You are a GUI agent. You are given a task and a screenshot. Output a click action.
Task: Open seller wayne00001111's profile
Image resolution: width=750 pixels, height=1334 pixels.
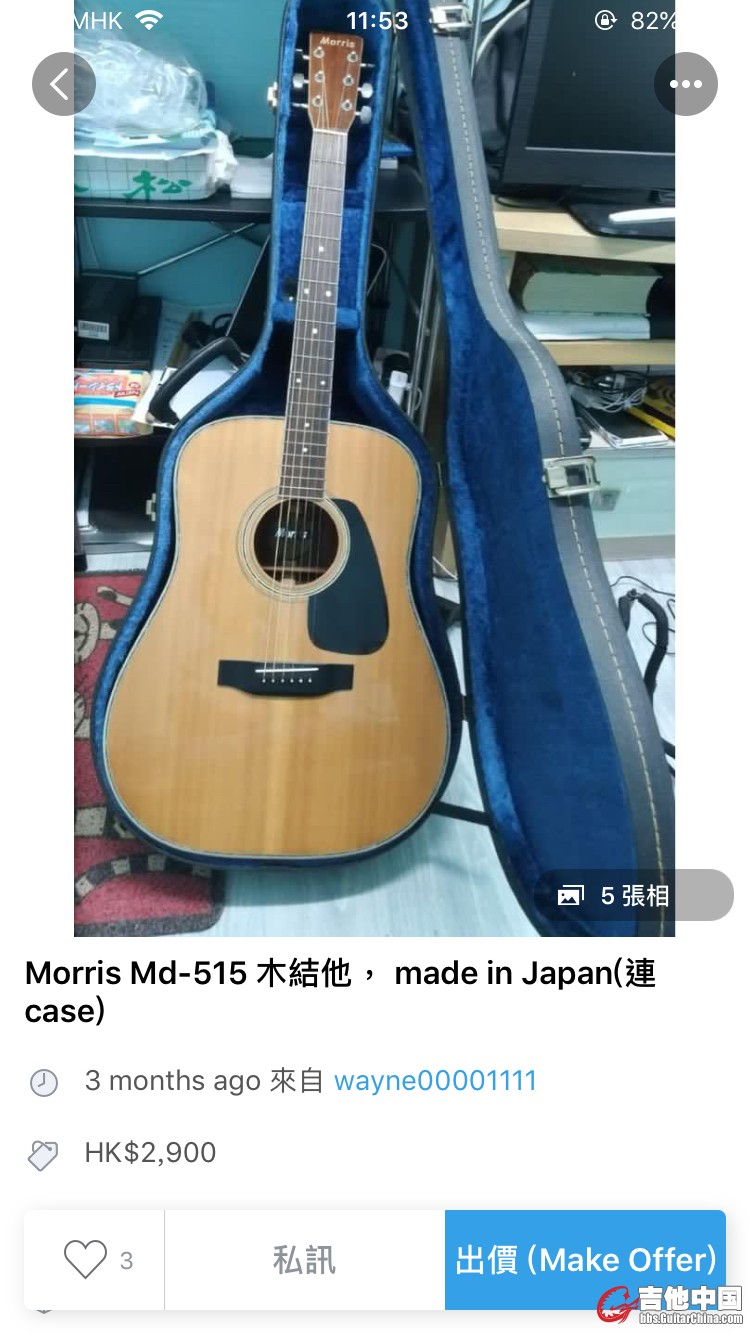[435, 1081]
